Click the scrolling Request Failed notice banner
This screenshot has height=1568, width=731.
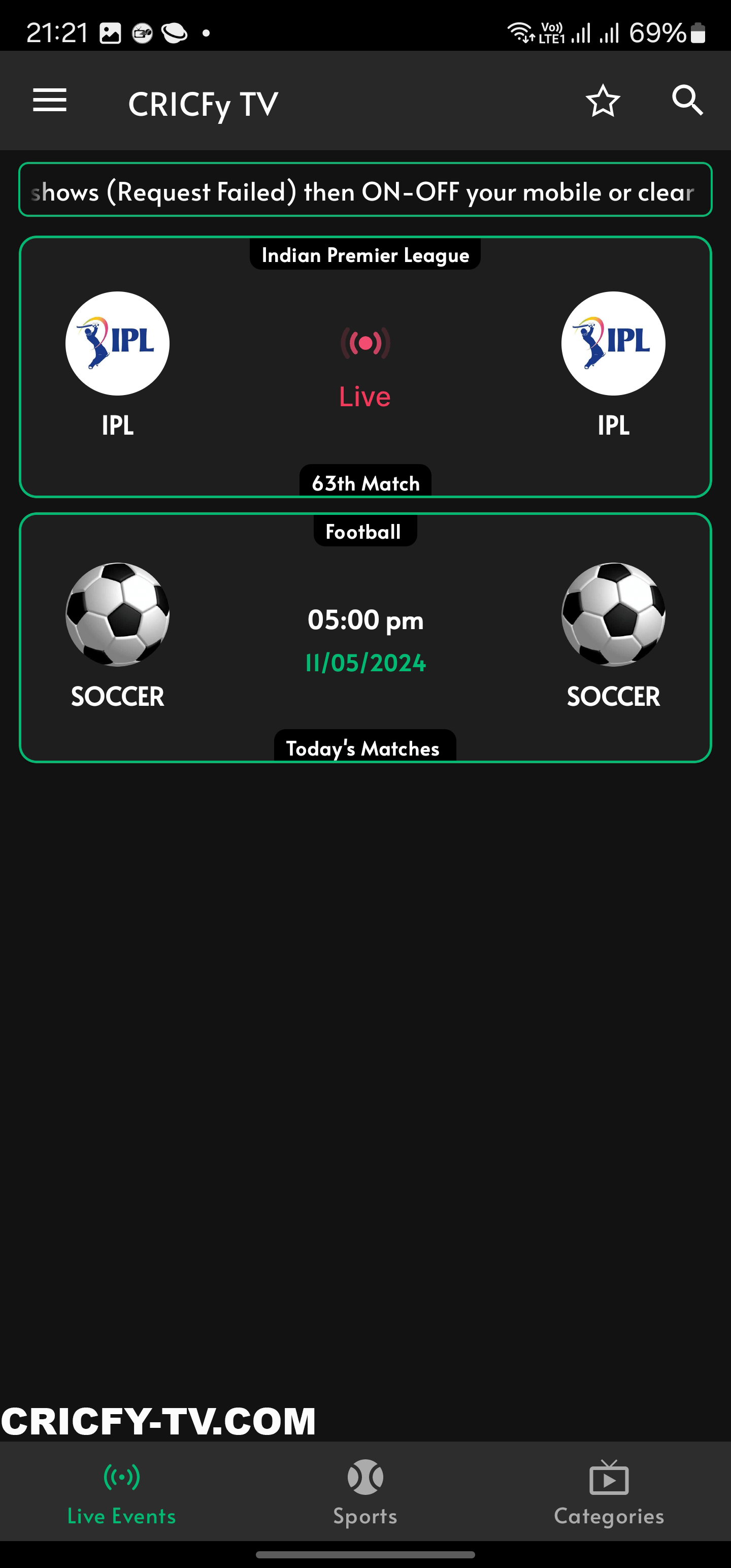pos(364,190)
